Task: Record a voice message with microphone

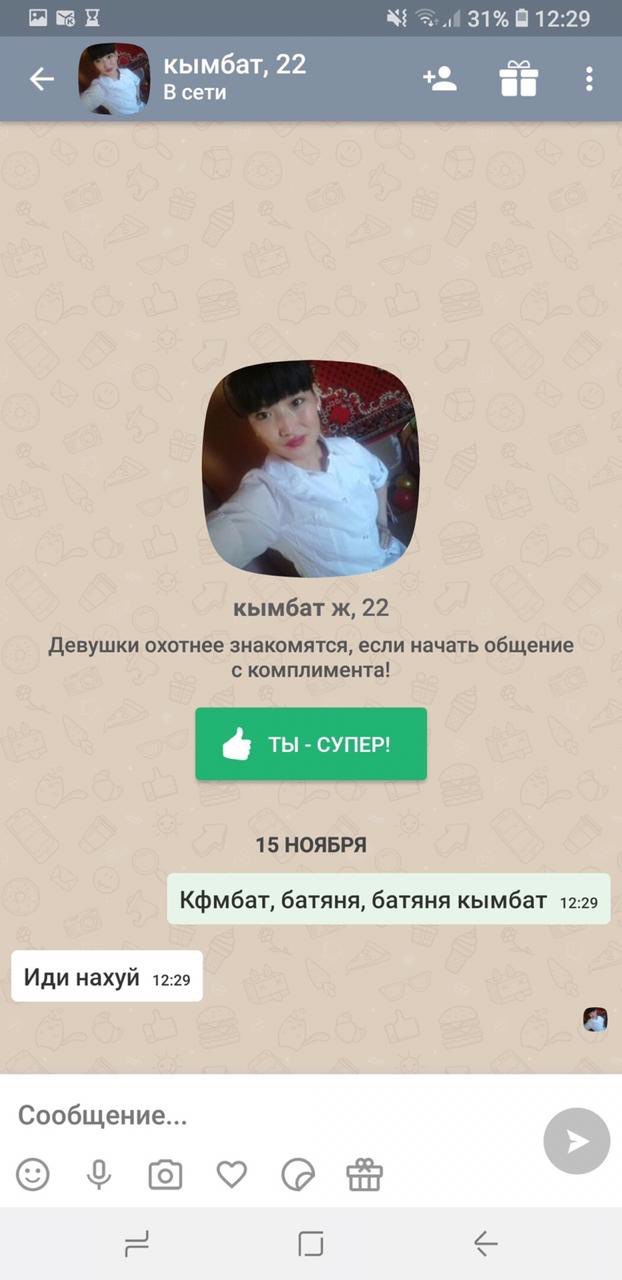Action: pos(99,1174)
